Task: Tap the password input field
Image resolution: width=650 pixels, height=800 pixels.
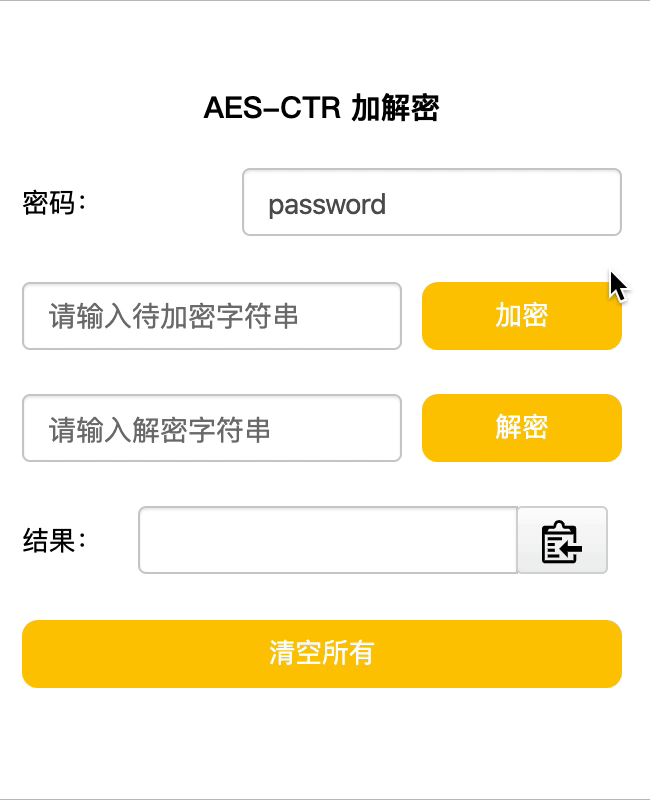Action: click(431, 203)
